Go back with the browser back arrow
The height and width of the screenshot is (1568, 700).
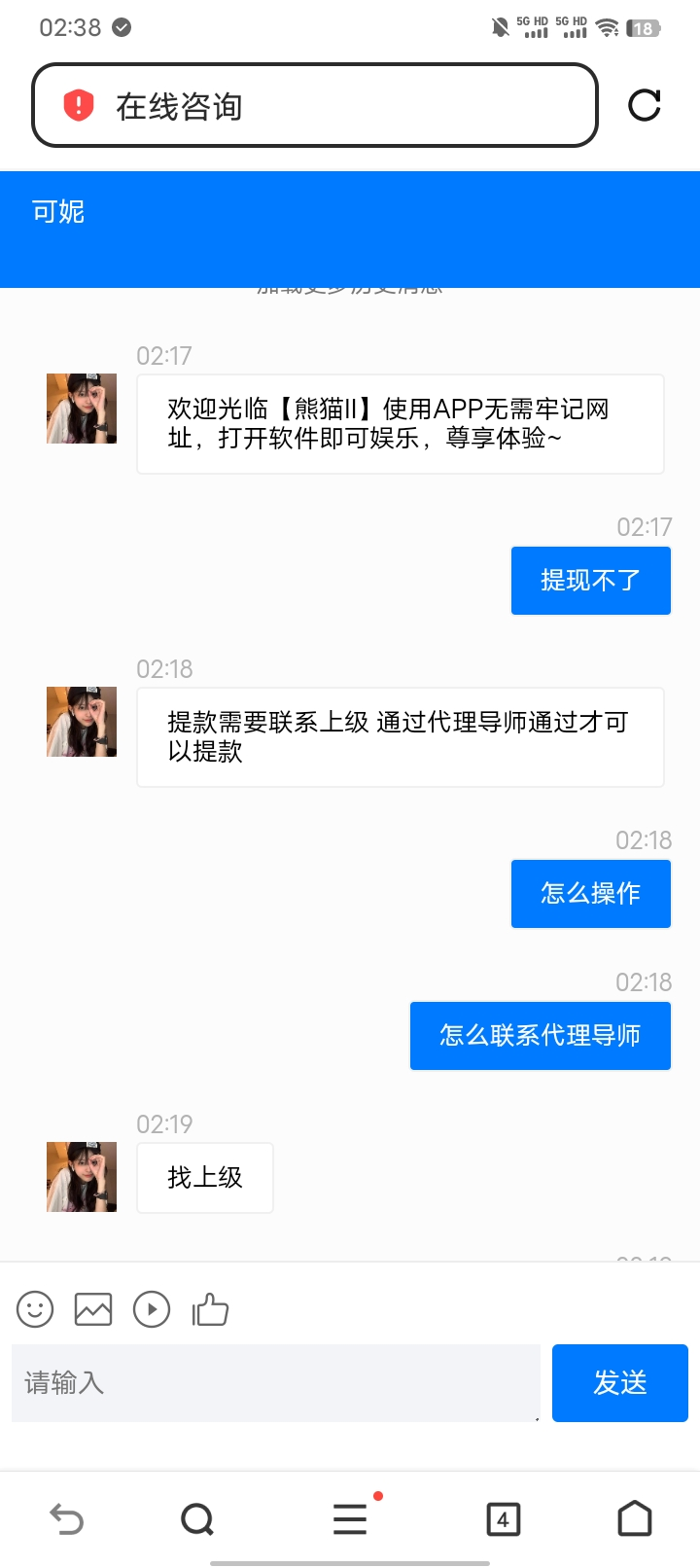[x=66, y=1518]
